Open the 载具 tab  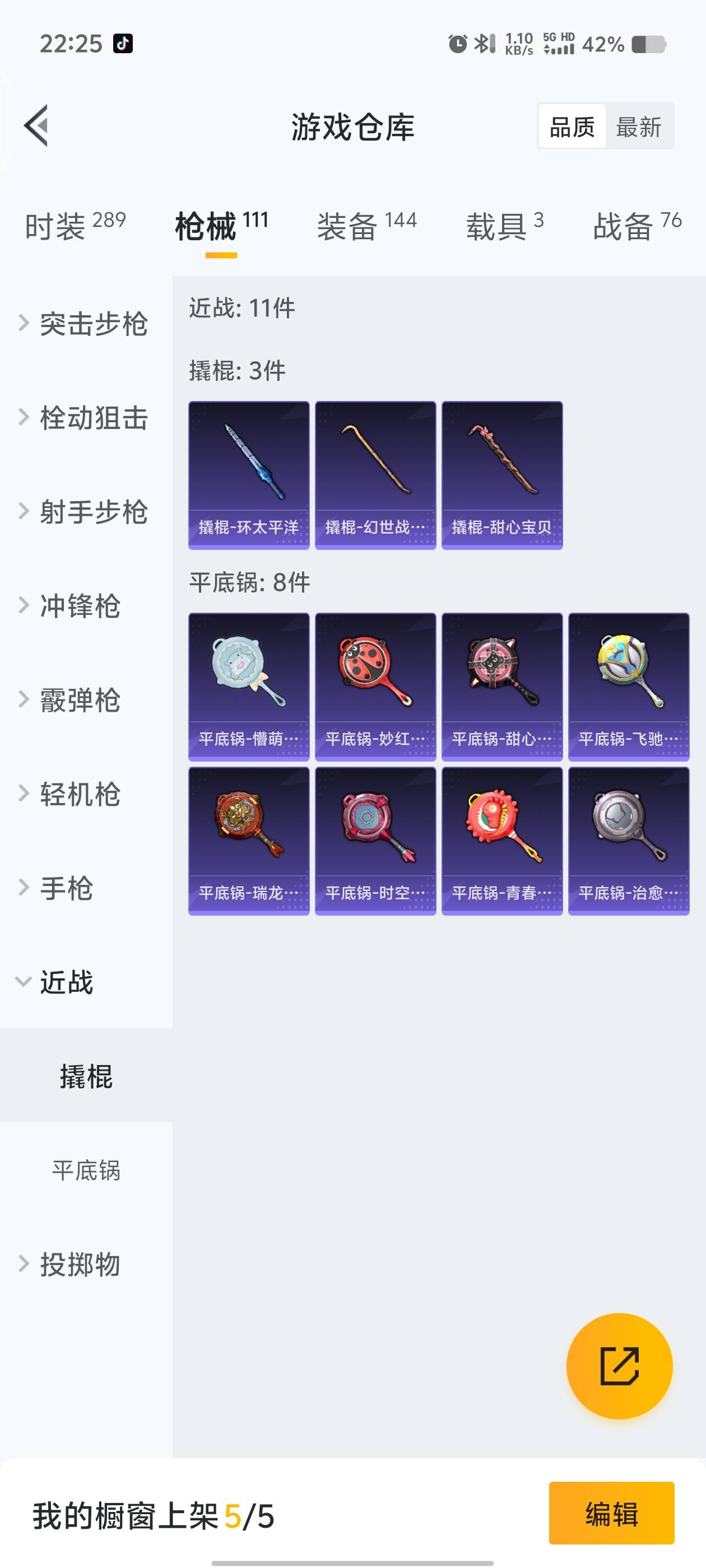504,226
